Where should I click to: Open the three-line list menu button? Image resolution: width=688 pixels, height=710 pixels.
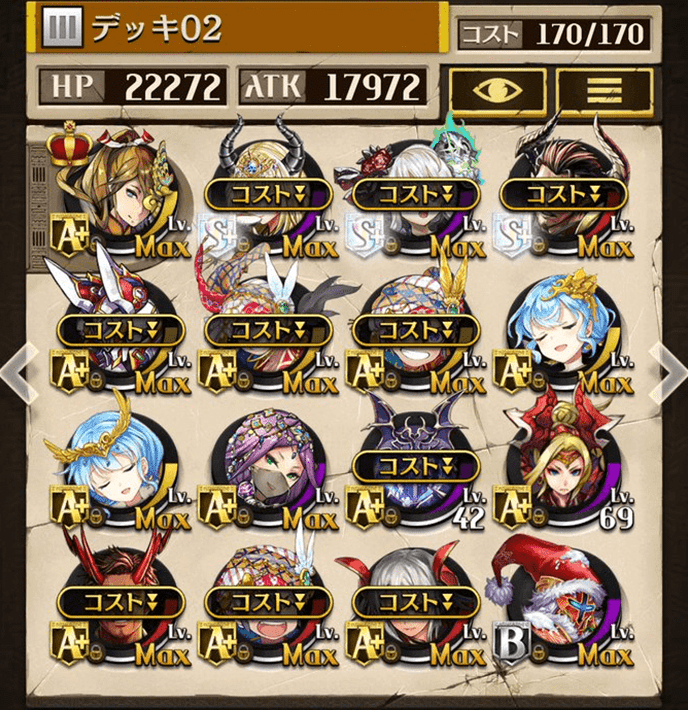(604, 92)
